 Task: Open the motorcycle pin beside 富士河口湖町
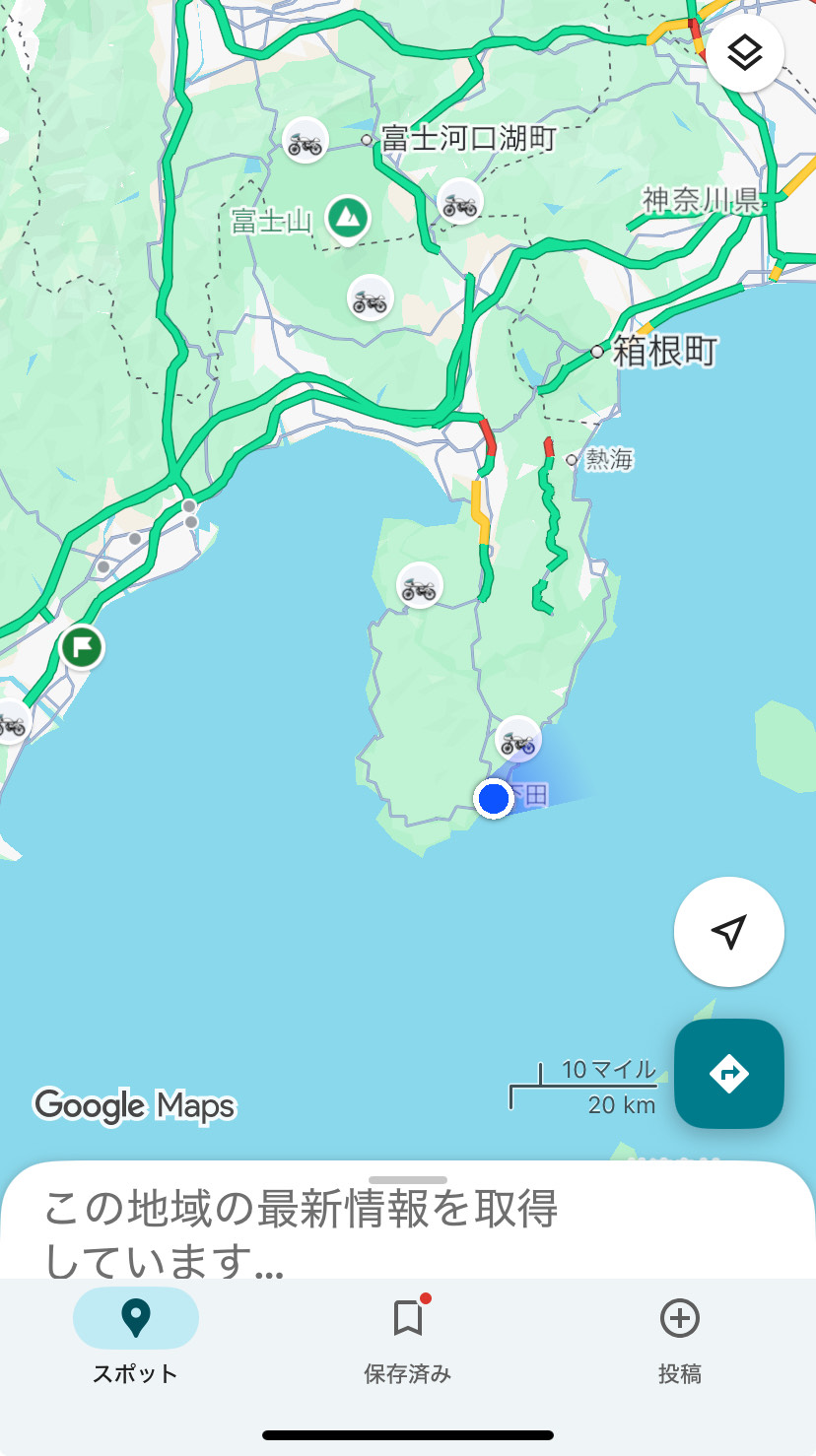(x=306, y=141)
